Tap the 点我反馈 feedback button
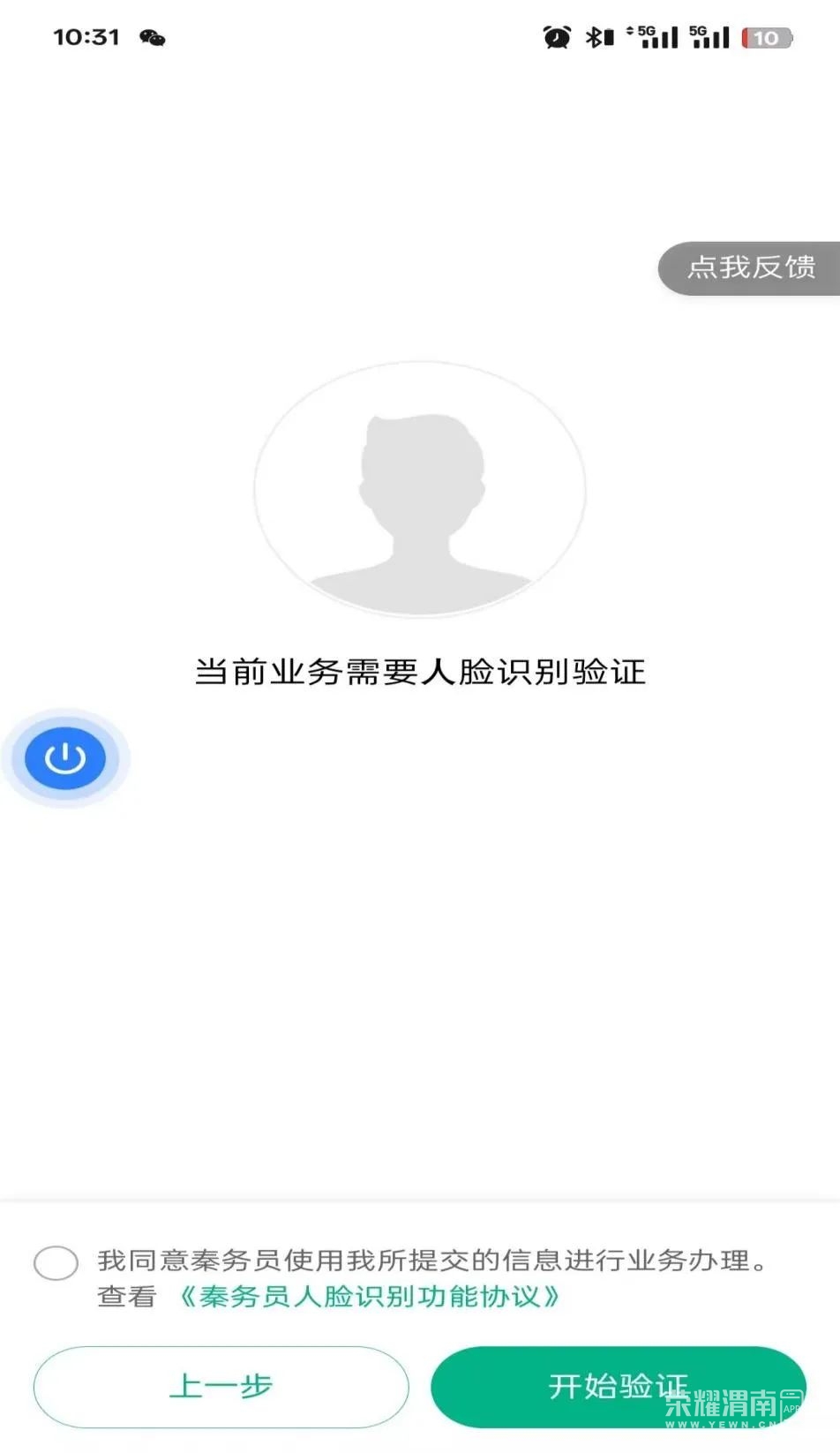Screen dimensions: 840x1453 pyautogui.click(x=750, y=267)
